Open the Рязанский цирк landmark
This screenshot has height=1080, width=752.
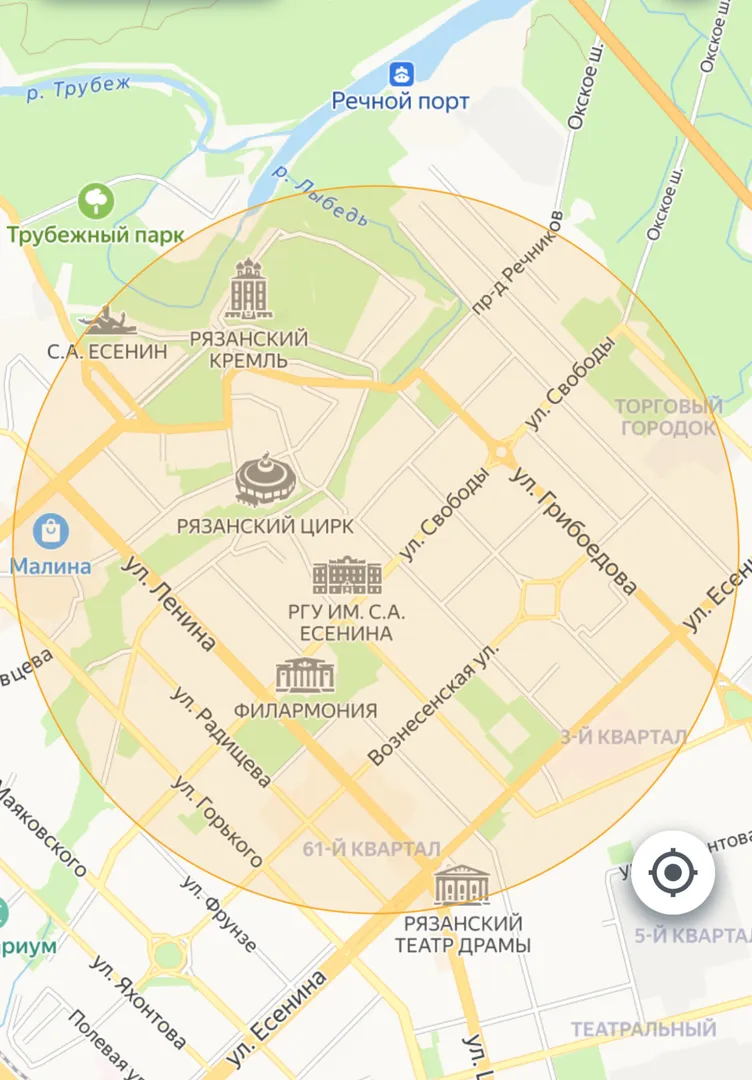[265, 479]
